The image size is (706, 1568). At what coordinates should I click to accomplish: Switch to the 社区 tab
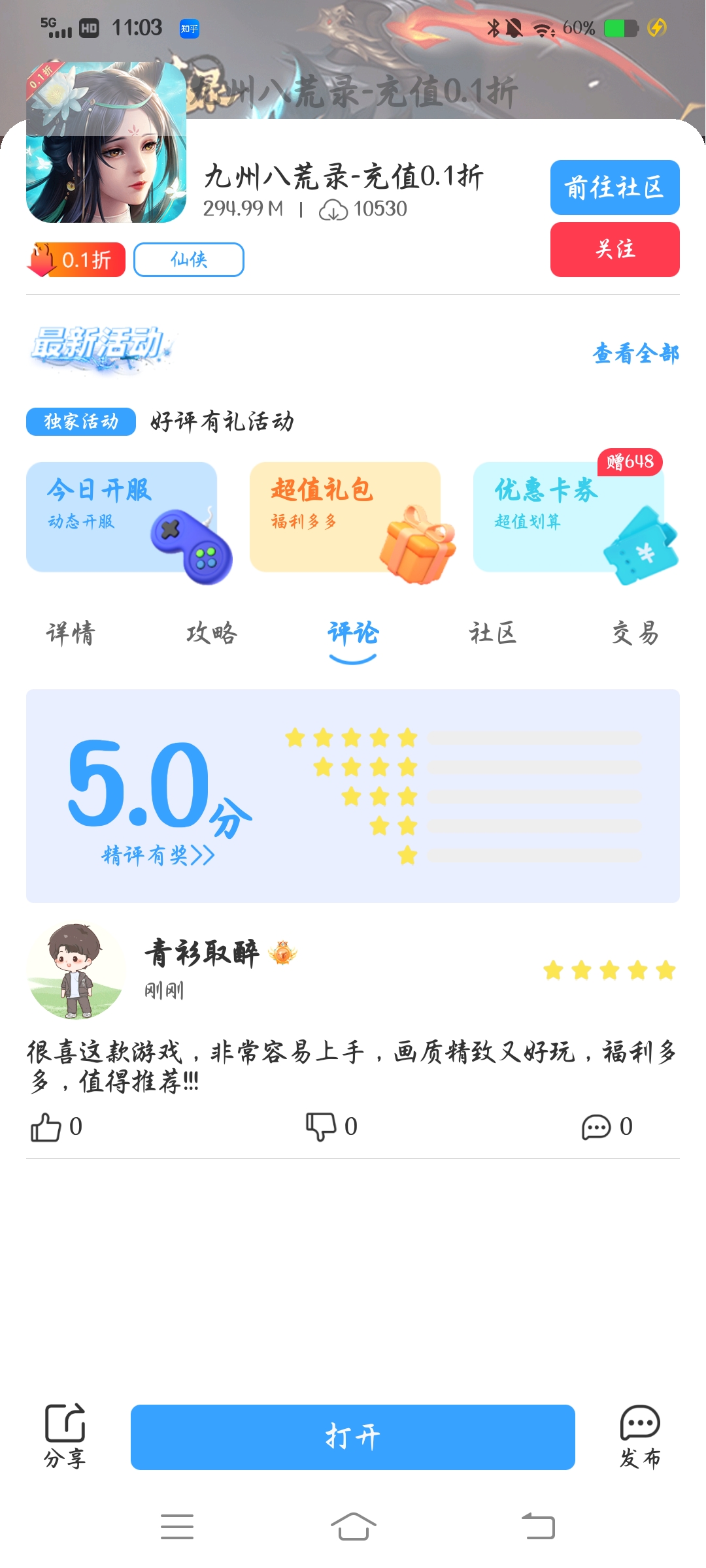point(493,633)
